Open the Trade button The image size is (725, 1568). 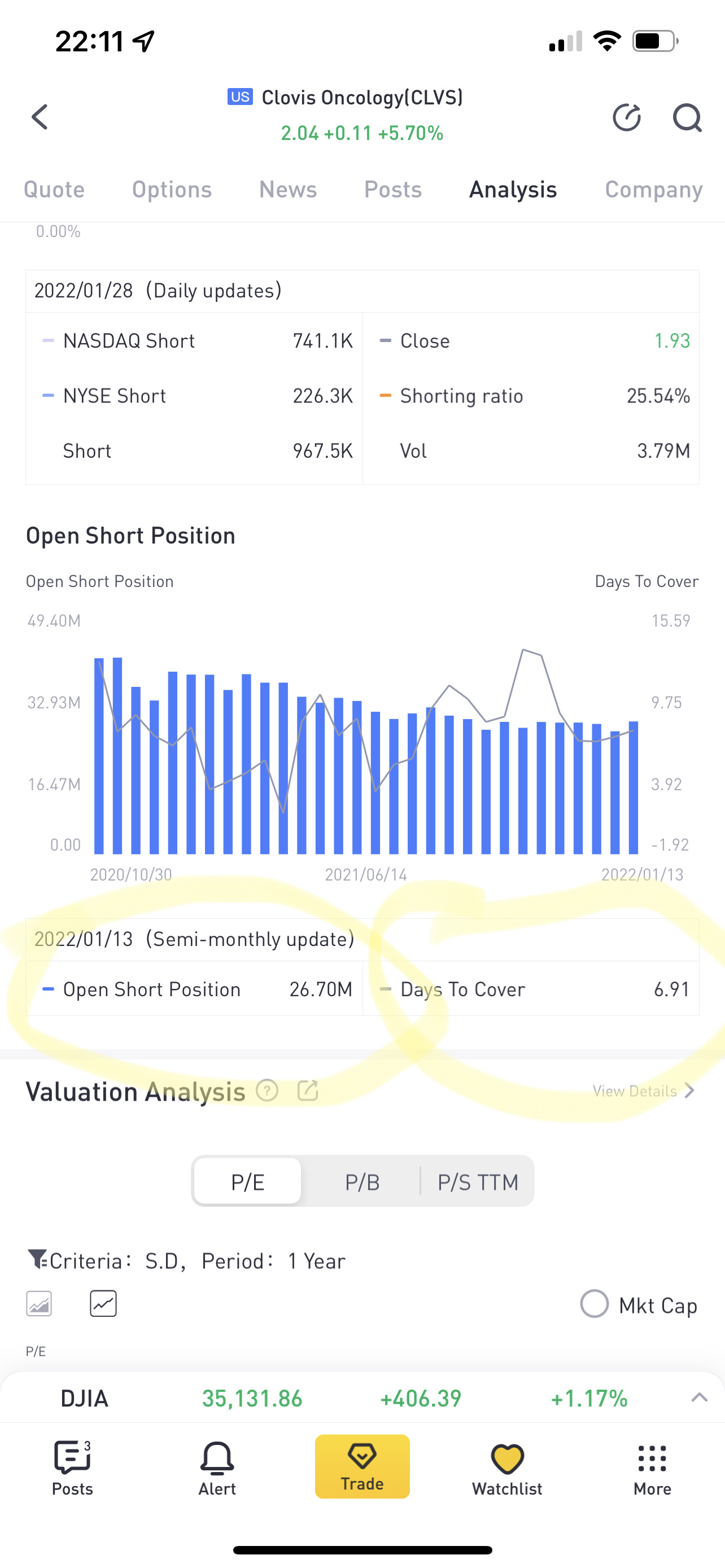coord(362,1466)
